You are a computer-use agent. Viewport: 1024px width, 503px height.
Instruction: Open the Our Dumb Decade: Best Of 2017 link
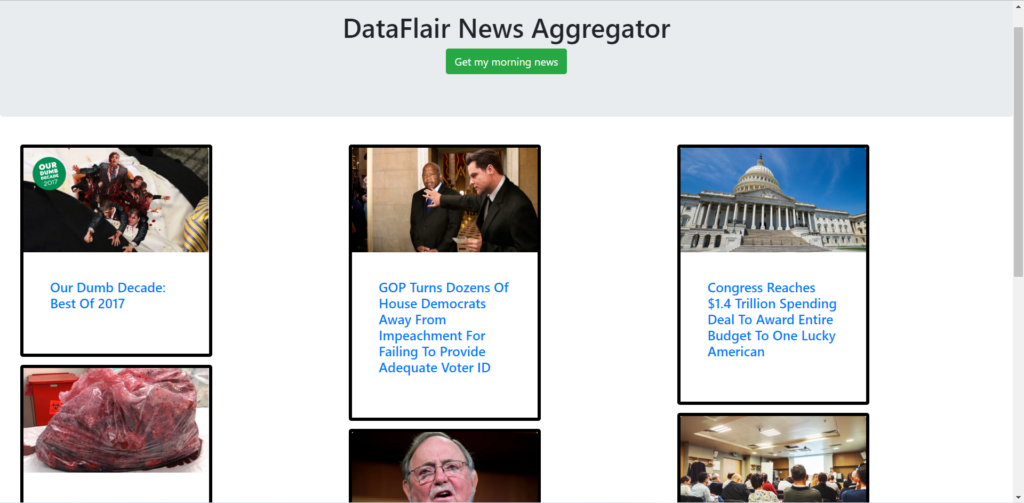click(108, 295)
